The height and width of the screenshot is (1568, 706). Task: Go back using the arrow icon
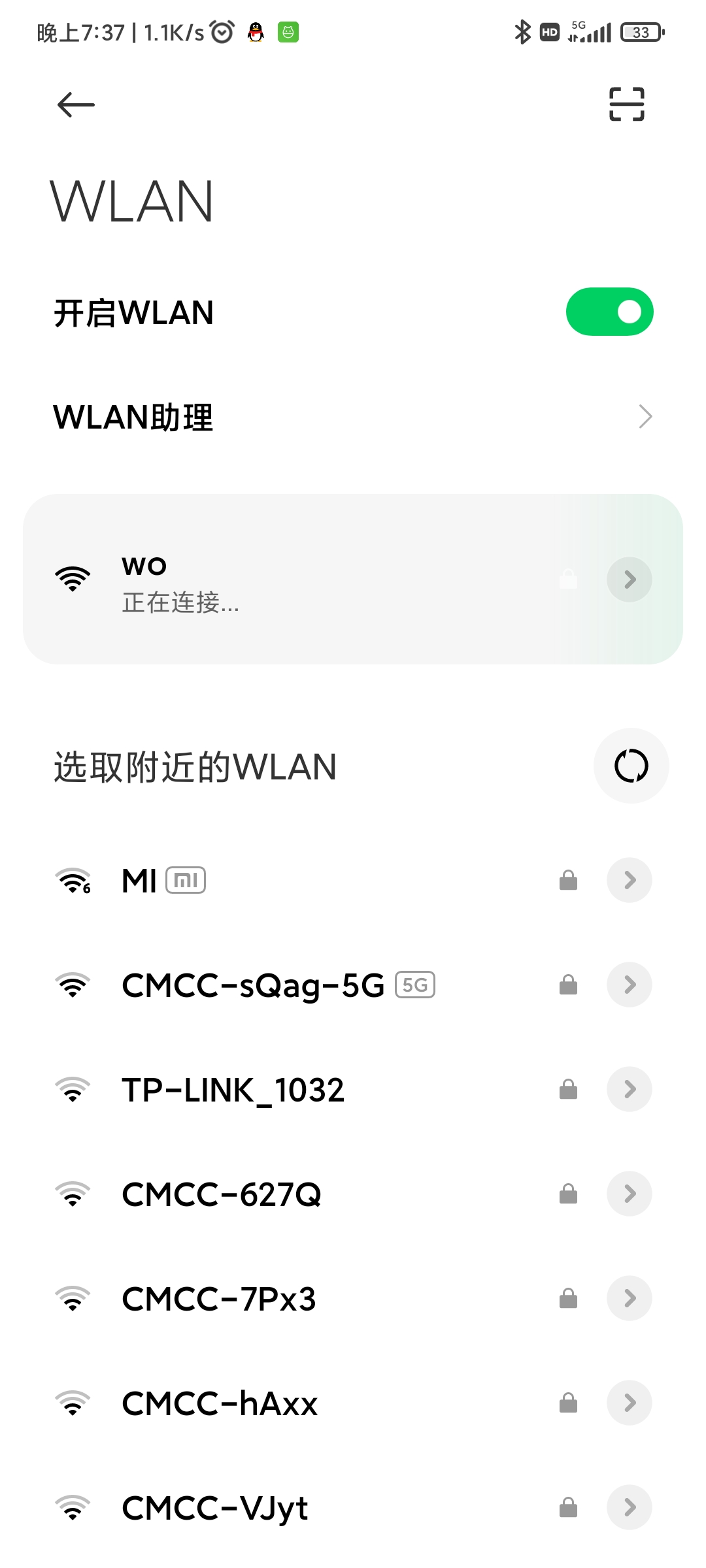click(76, 105)
